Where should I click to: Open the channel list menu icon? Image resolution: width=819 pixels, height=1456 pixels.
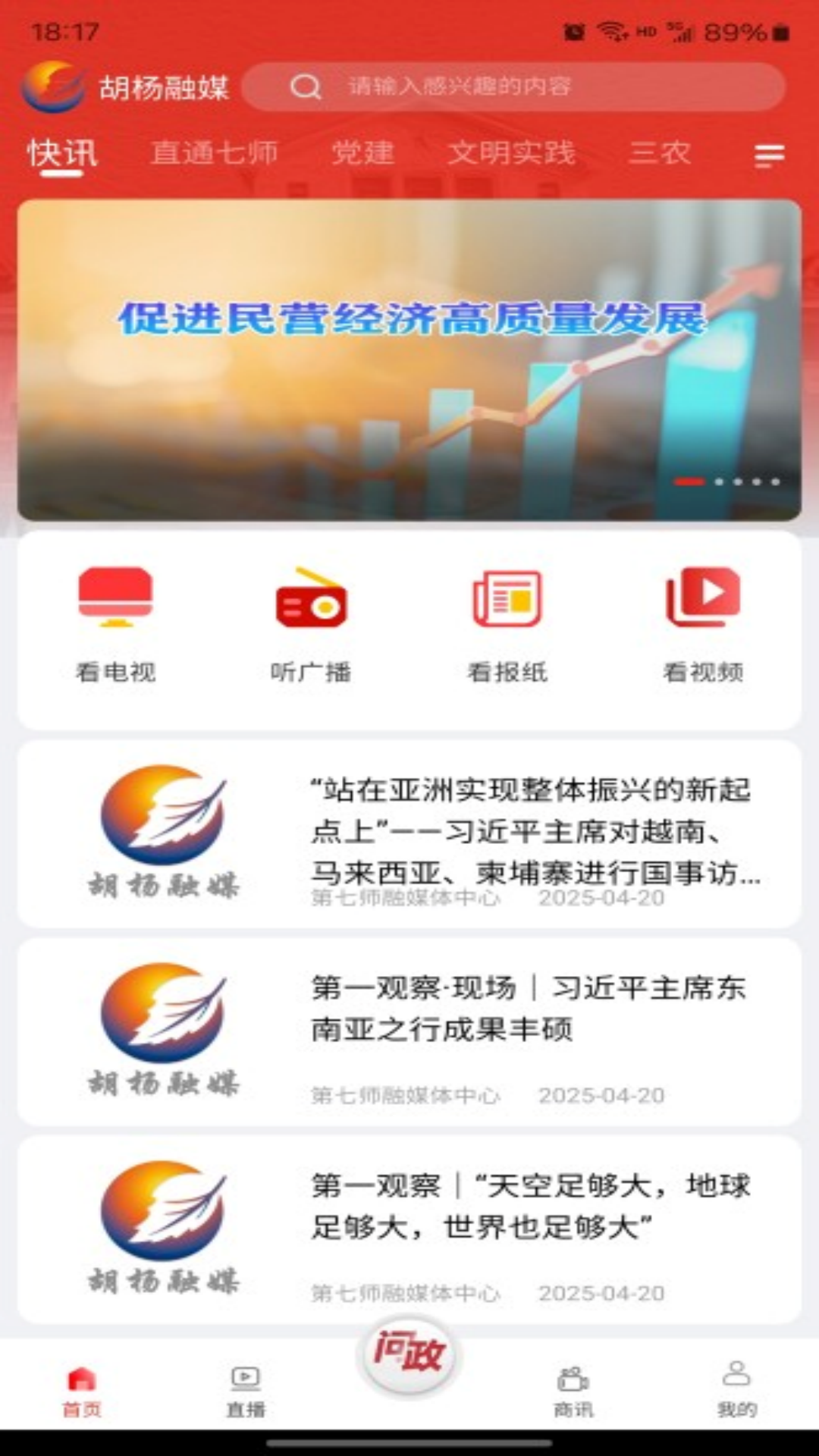point(769,155)
